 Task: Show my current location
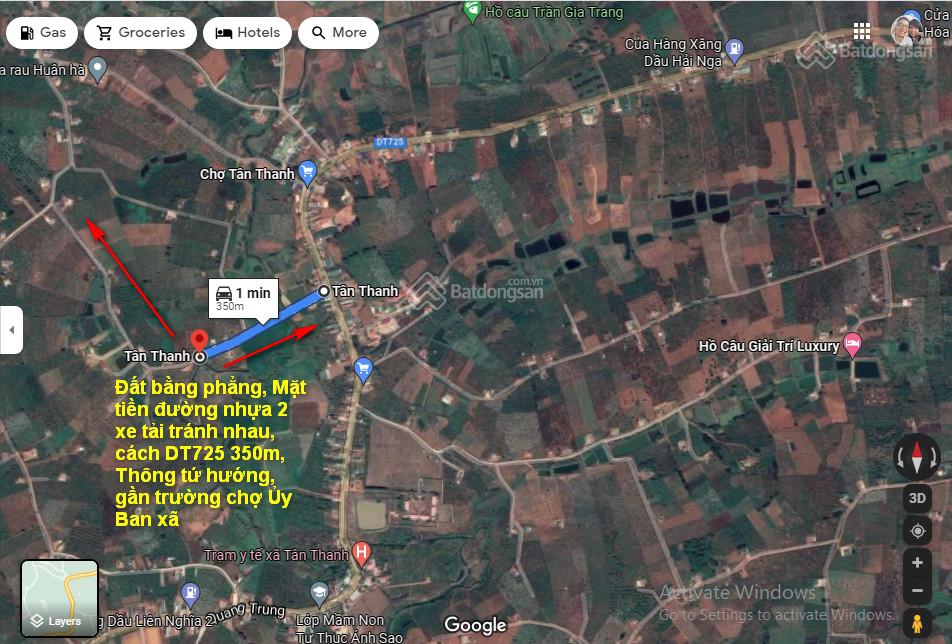[916, 530]
